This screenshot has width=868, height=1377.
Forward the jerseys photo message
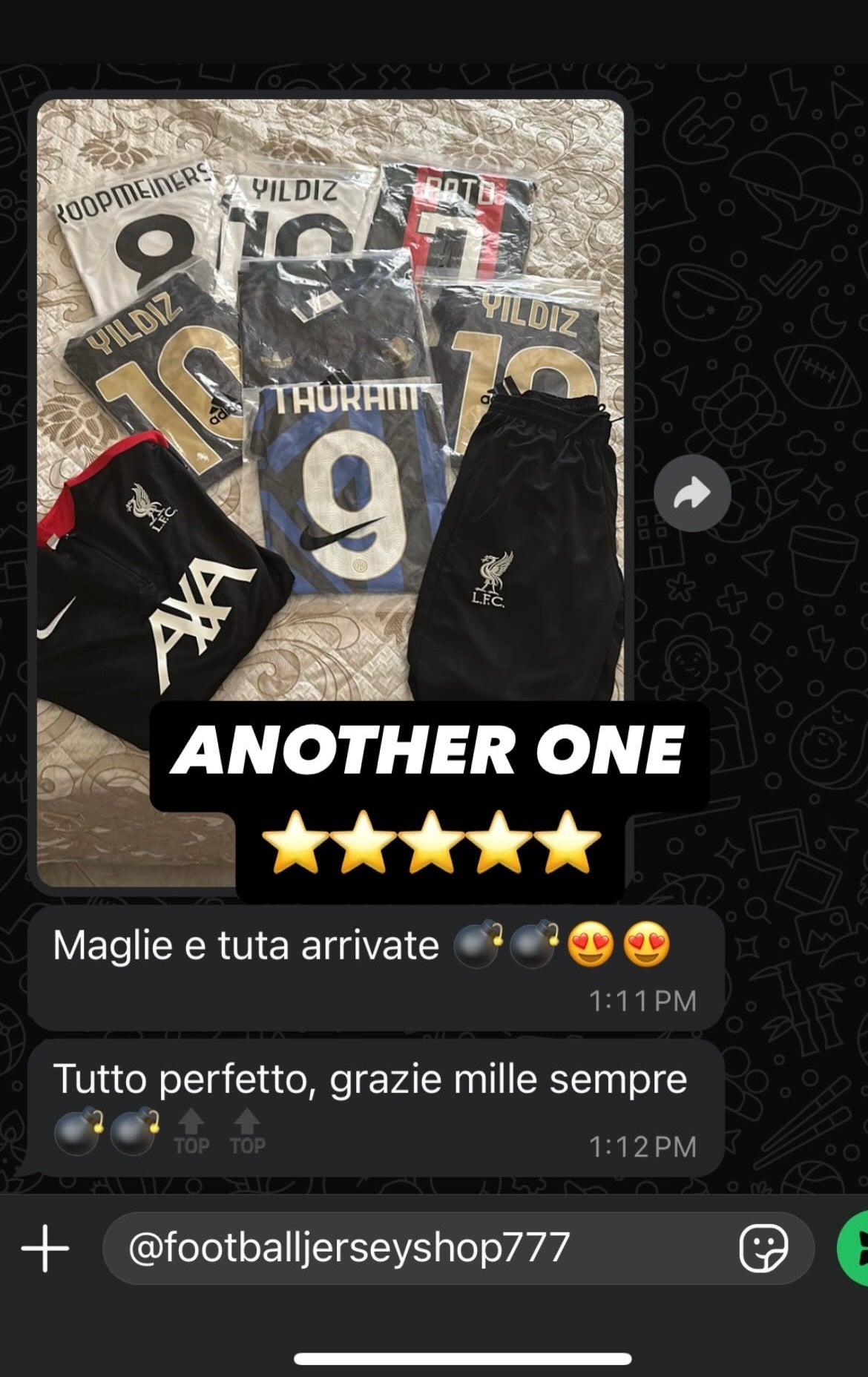tap(692, 493)
